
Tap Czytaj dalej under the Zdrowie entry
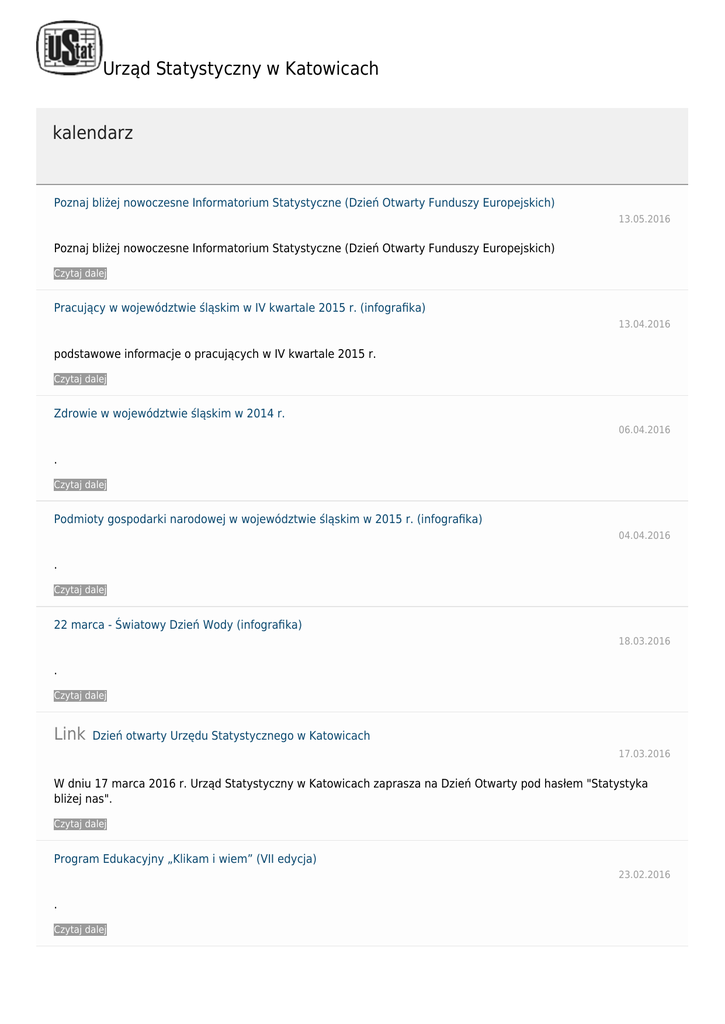tap(80, 485)
